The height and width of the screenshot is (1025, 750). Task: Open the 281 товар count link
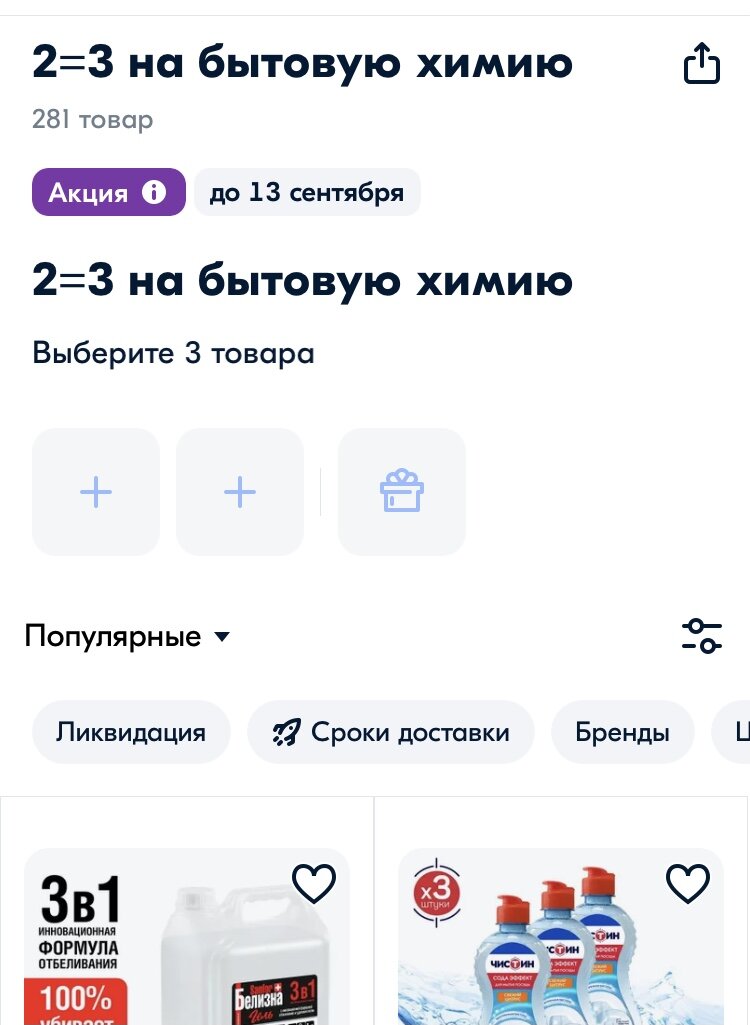click(92, 120)
